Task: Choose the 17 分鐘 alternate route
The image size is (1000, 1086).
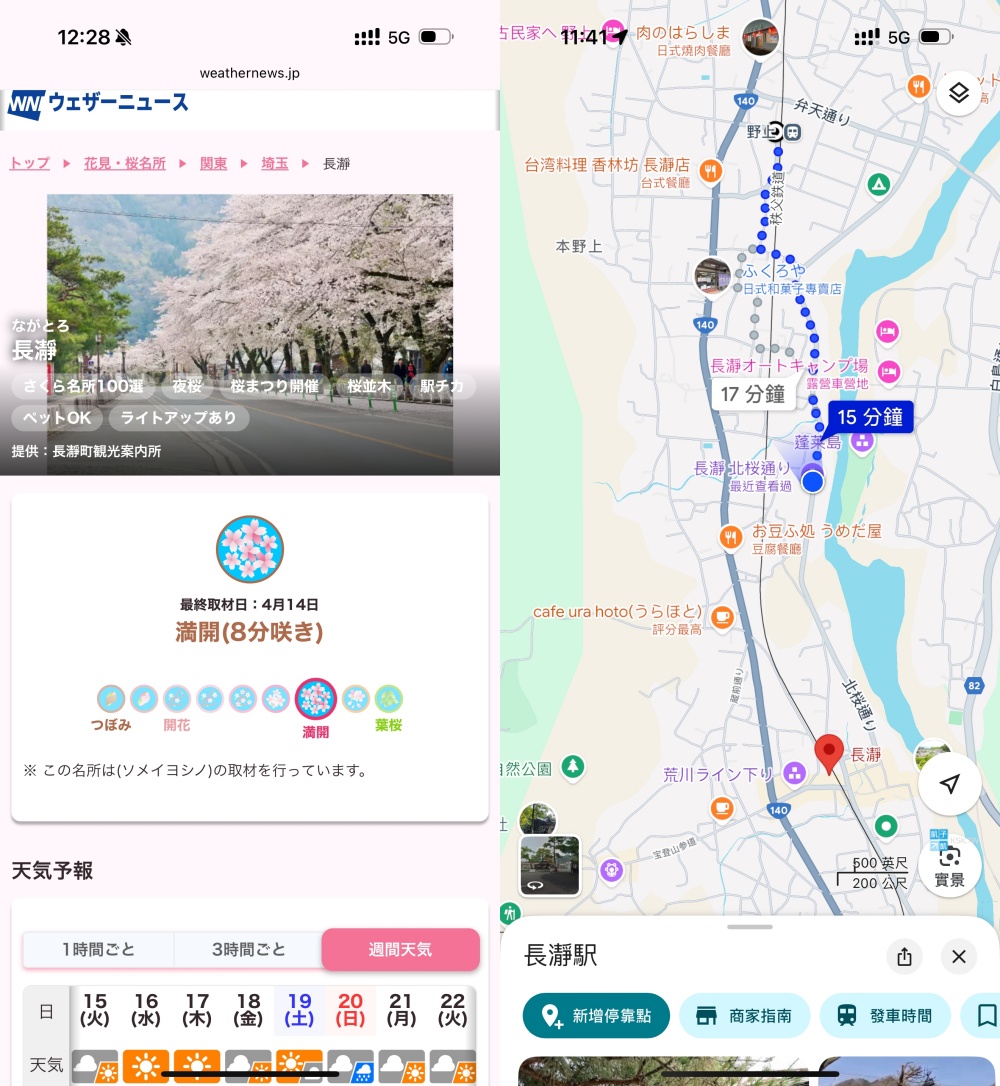Action: point(753,394)
